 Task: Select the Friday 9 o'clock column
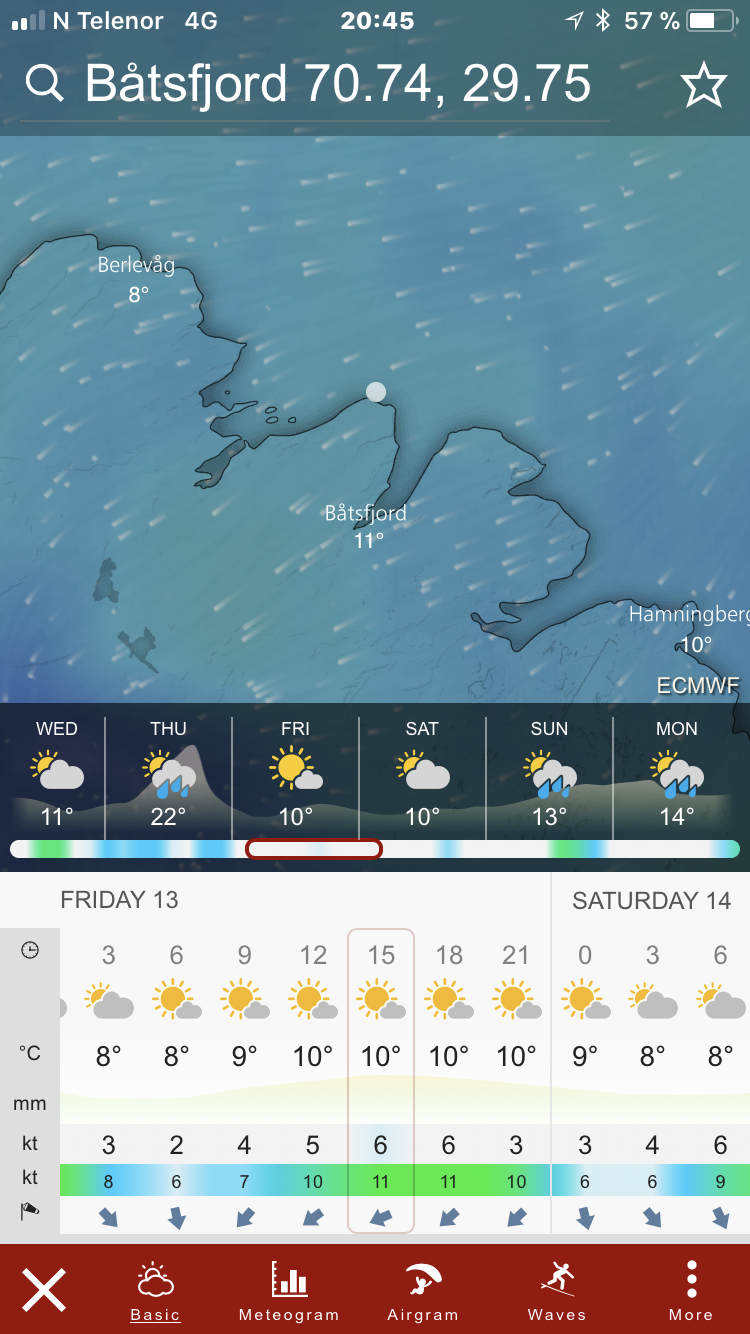[245, 1080]
